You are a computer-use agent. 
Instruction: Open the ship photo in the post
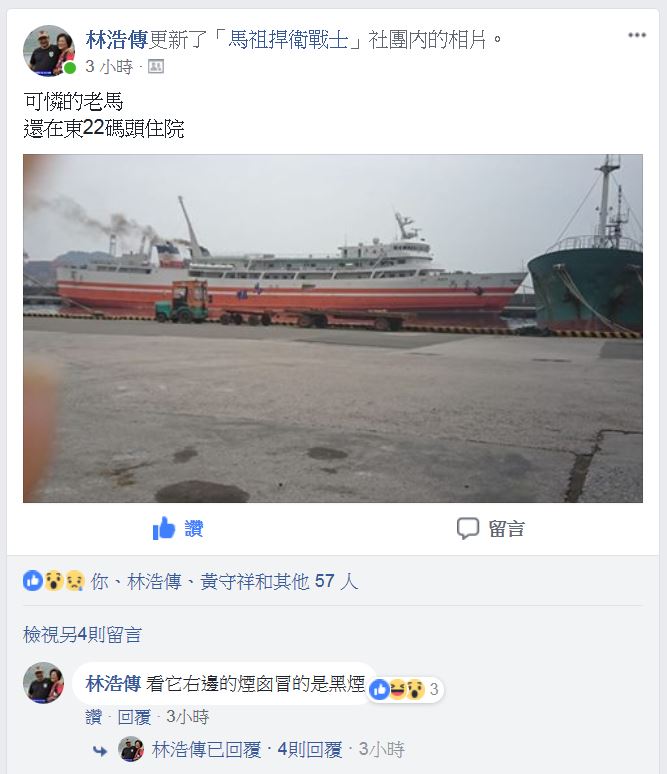coord(332,328)
